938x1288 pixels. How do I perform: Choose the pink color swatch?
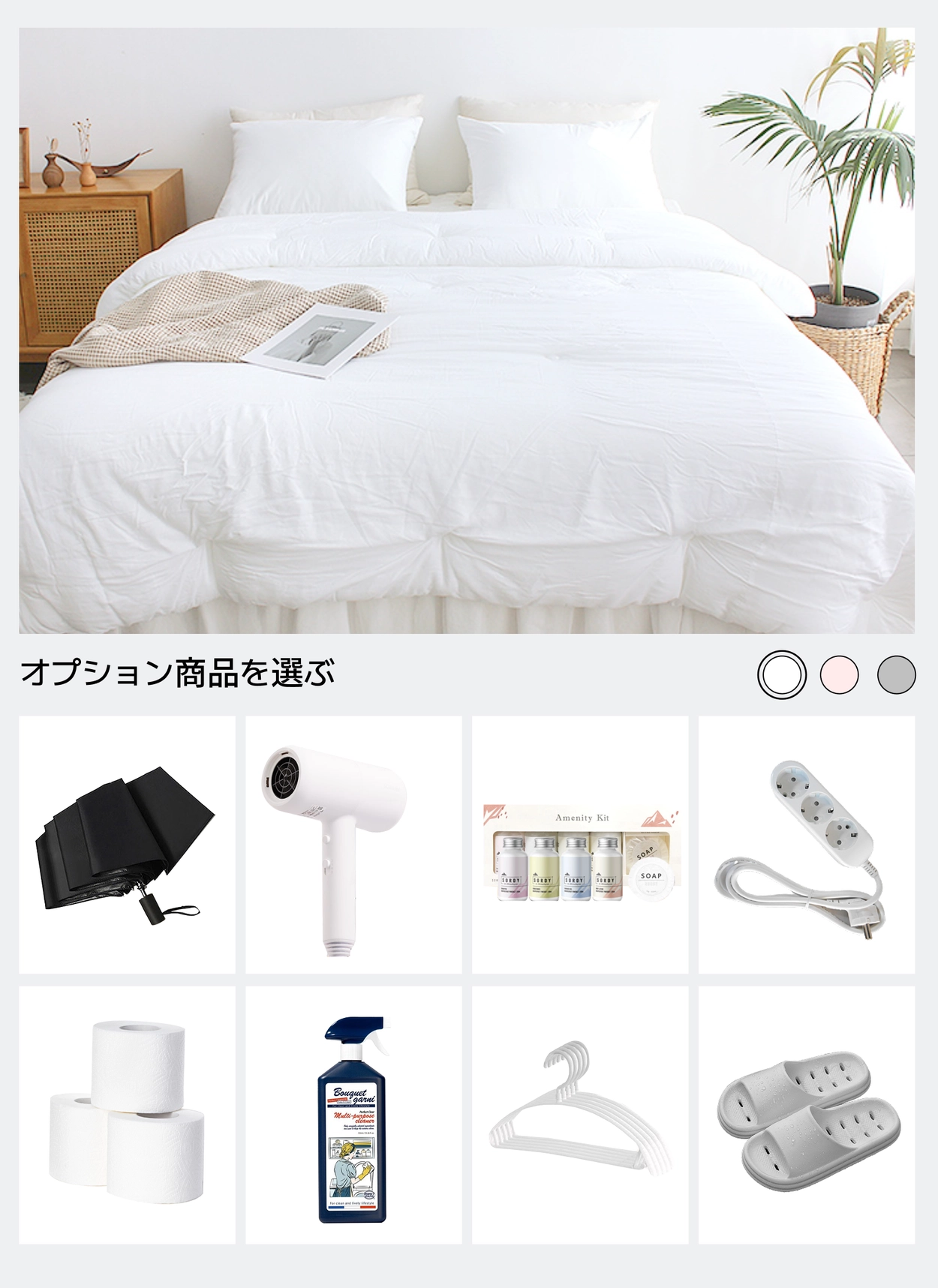[839, 674]
